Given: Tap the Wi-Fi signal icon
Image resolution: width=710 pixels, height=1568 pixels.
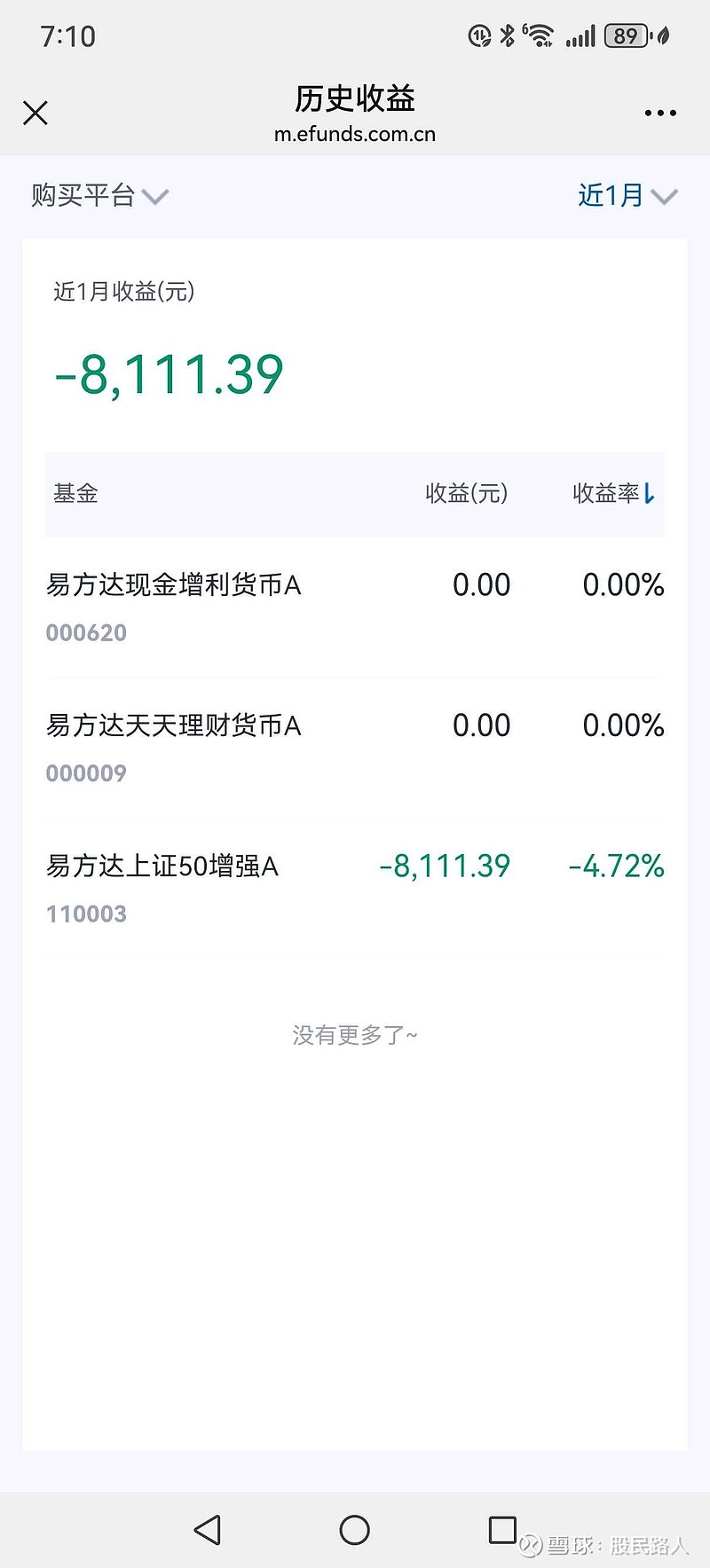Looking at the screenshot, I should pos(540,35).
